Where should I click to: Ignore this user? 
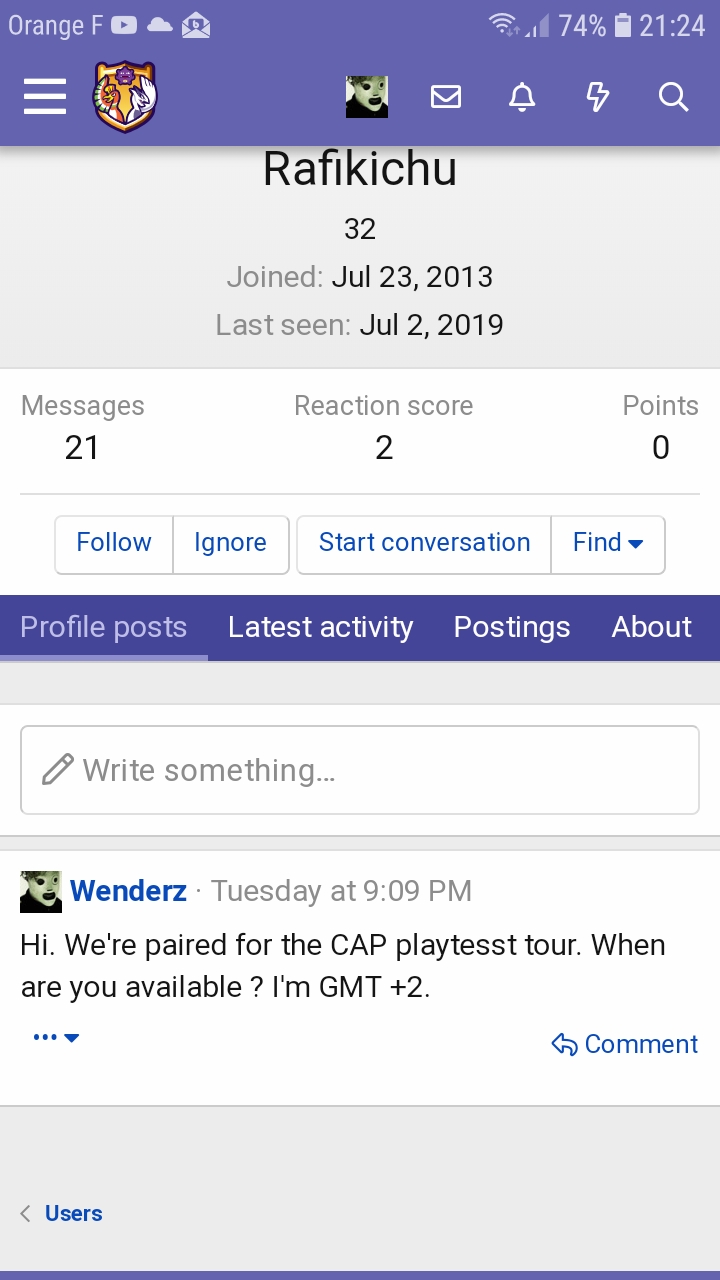230,543
